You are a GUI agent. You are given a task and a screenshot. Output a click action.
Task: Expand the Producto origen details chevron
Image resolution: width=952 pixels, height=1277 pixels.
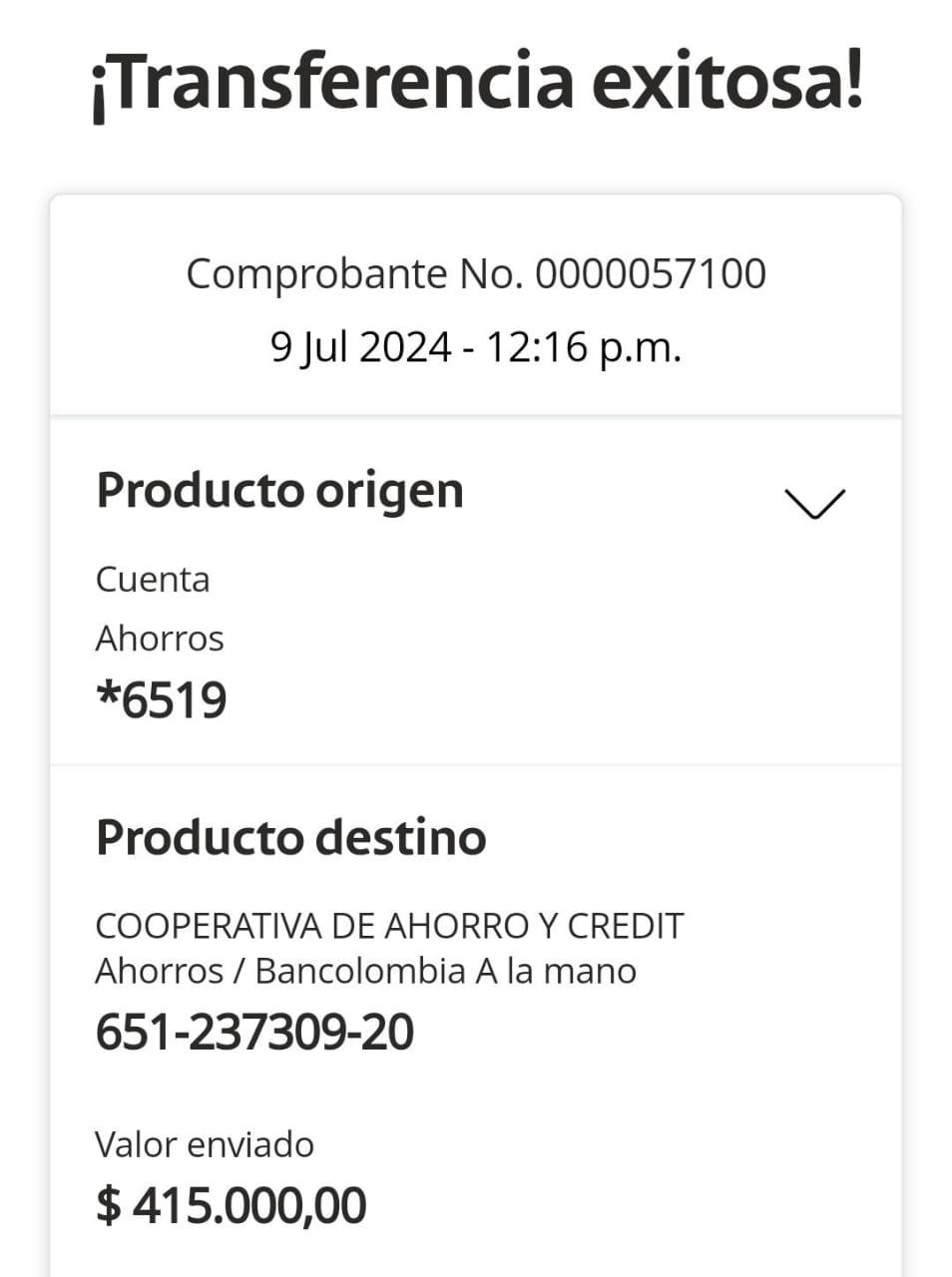(x=814, y=503)
